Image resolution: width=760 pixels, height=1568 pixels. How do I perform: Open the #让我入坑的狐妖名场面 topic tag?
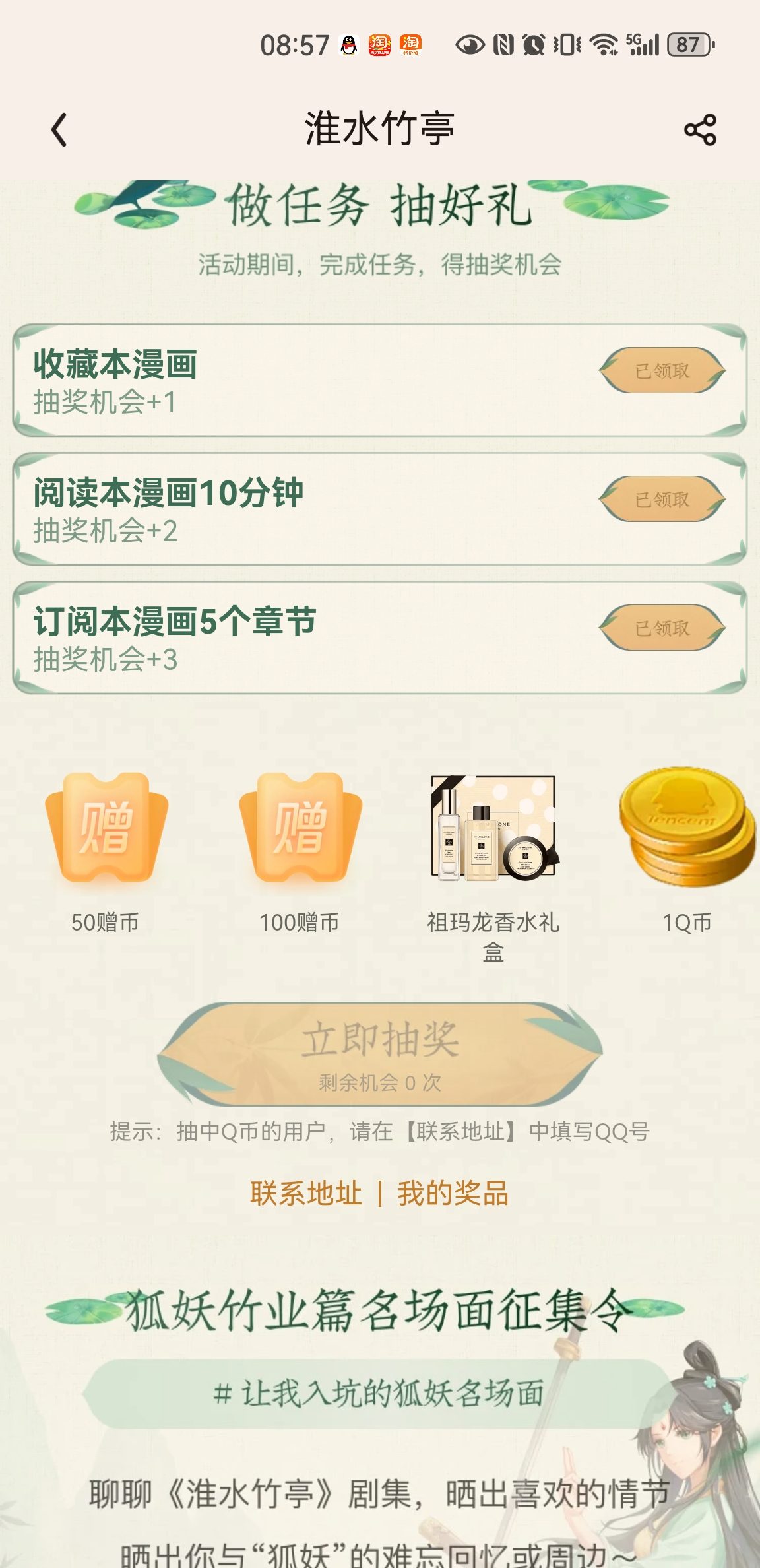pyautogui.click(x=379, y=1394)
